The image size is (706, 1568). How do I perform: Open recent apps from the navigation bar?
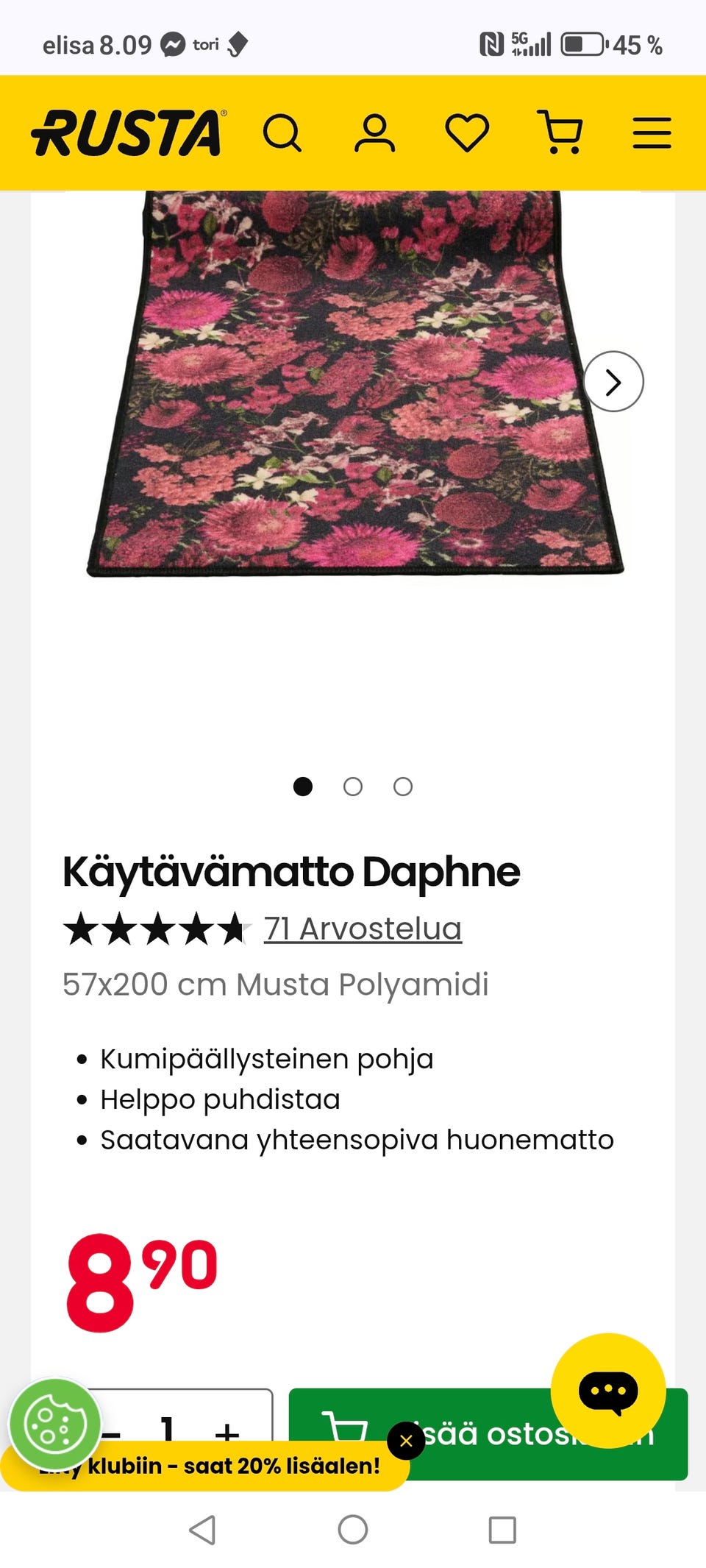point(502,1530)
